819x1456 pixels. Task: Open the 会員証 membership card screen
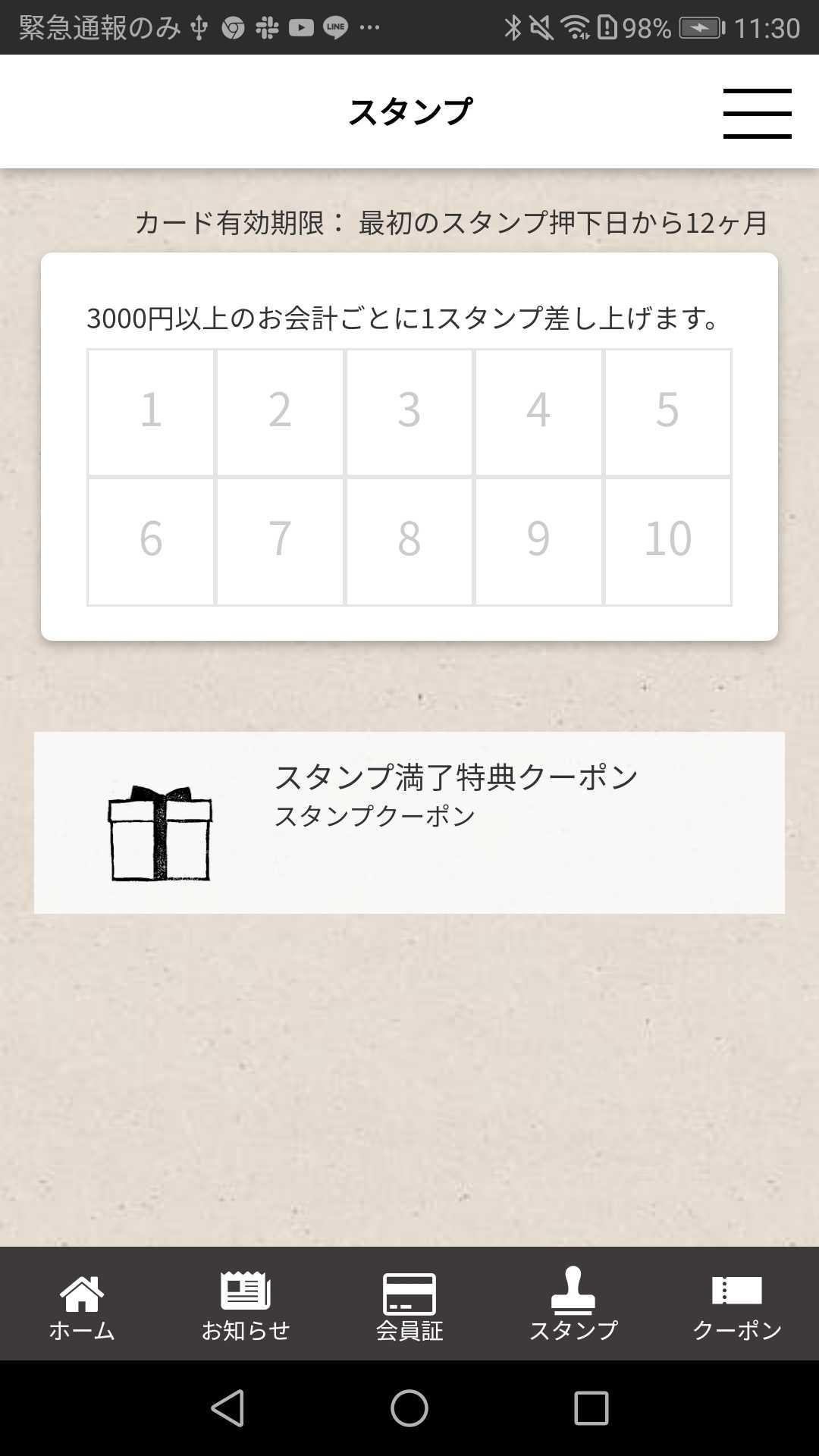point(409,1304)
